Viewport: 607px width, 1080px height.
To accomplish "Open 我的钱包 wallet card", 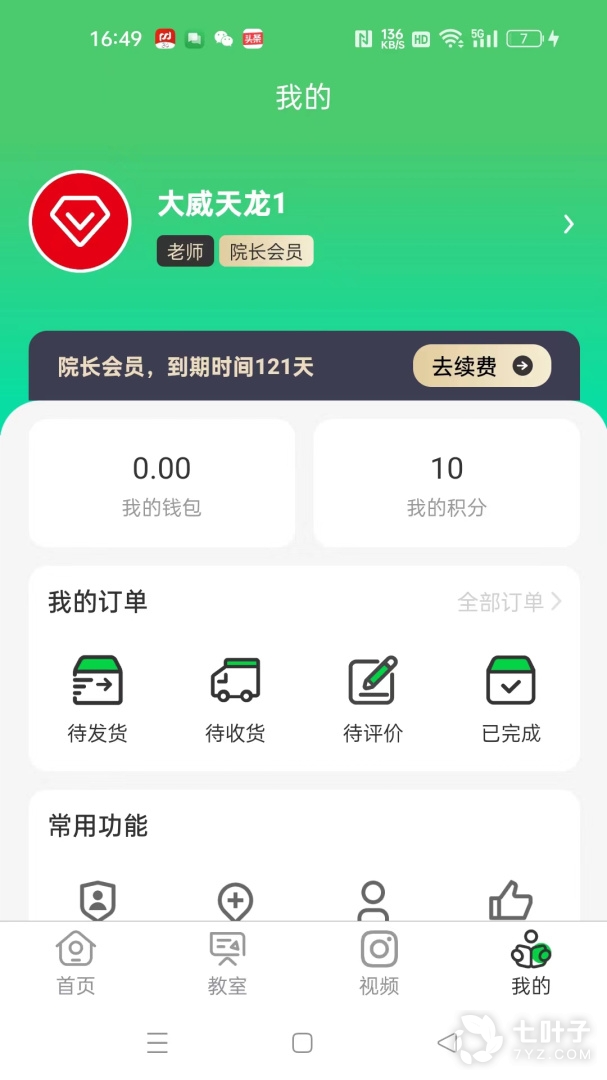I will (x=162, y=484).
